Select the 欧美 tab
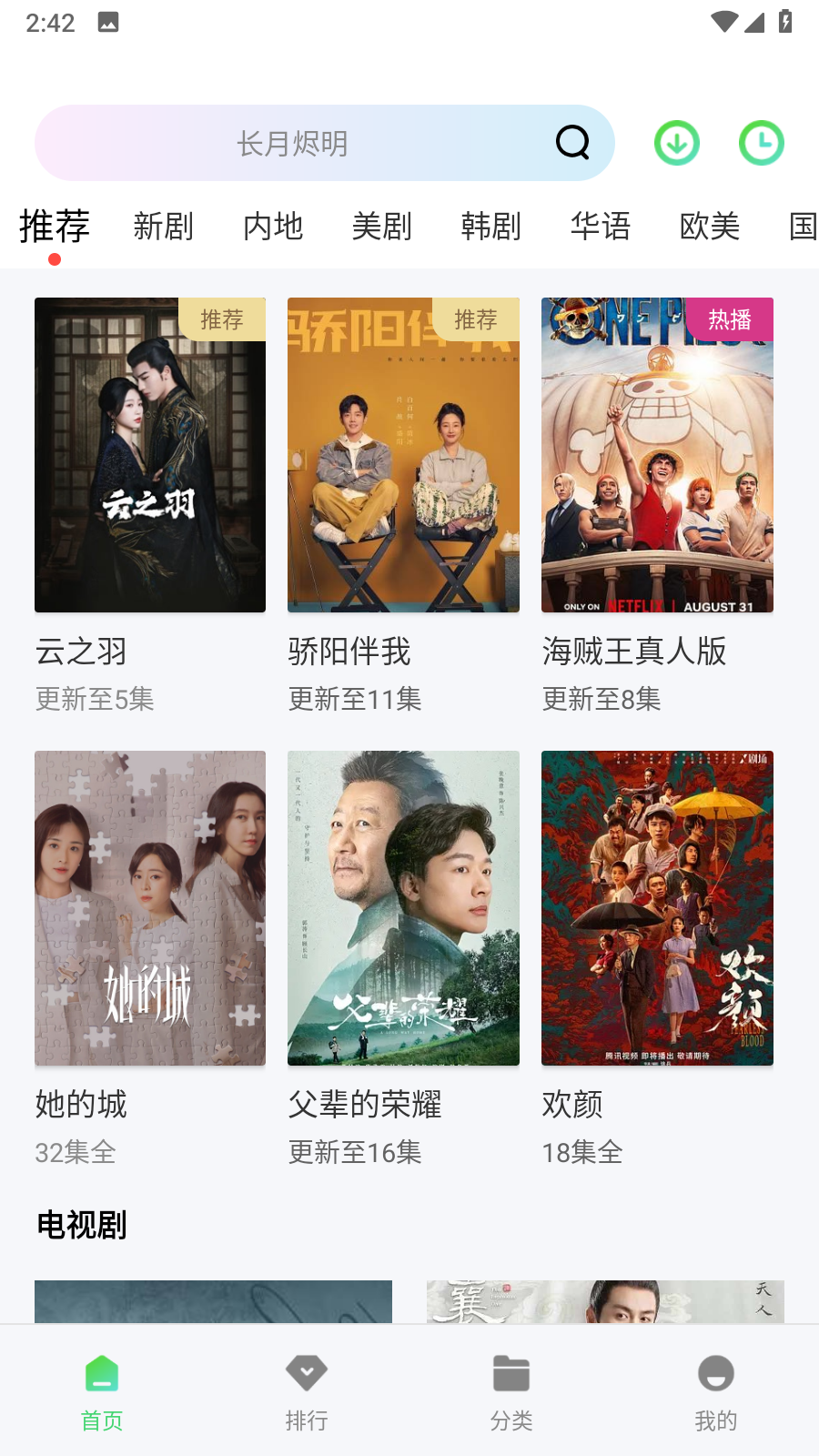 click(x=710, y=227)
